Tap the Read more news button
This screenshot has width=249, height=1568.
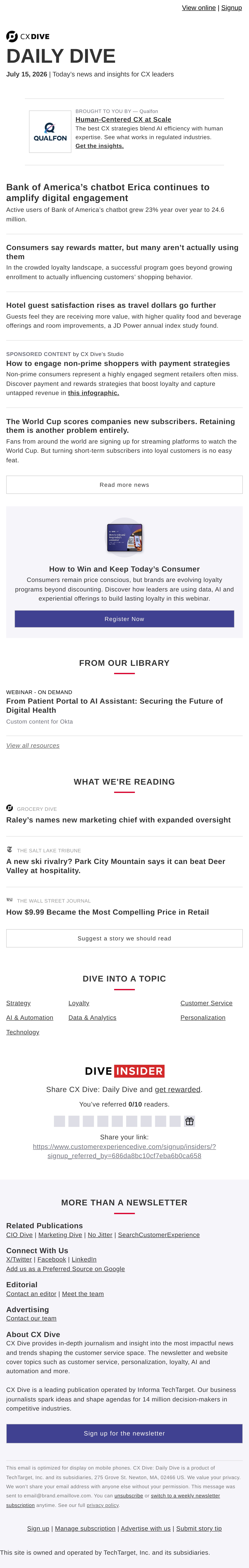(124, 485)
